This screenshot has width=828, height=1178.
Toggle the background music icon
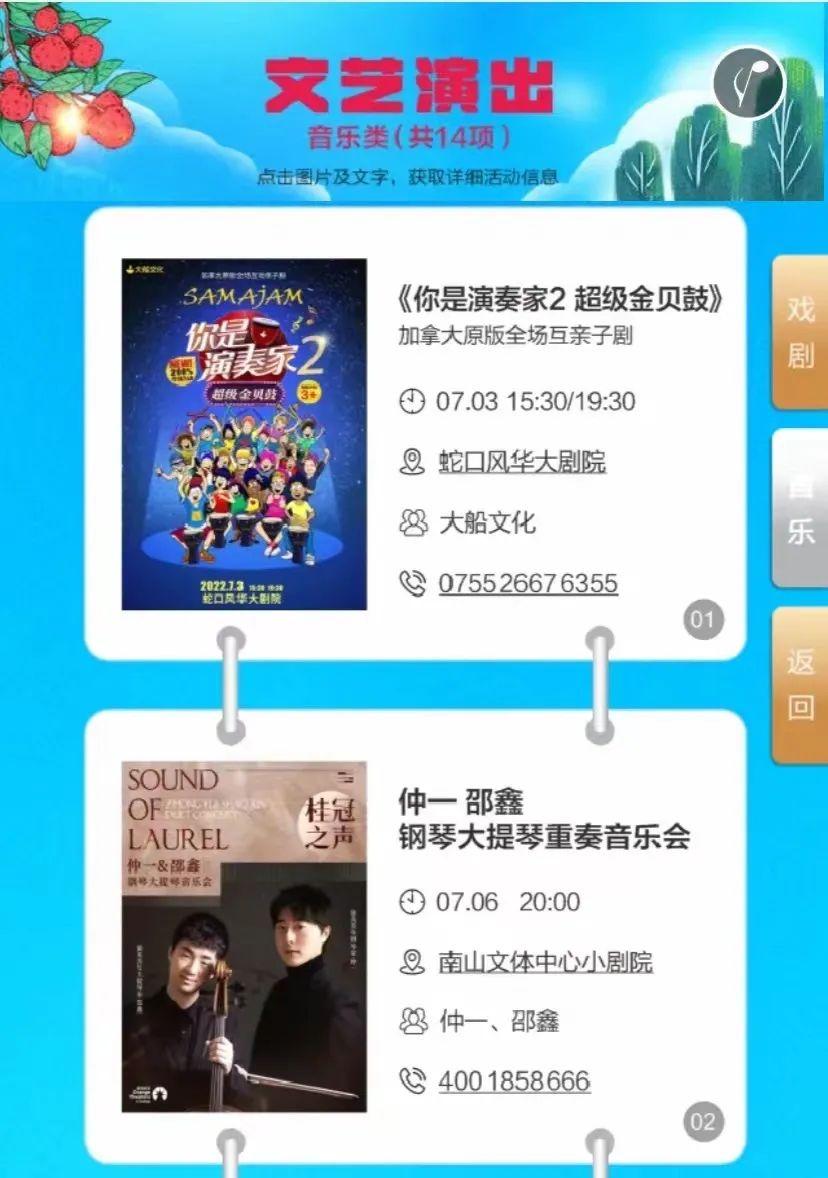click(748, 84)
